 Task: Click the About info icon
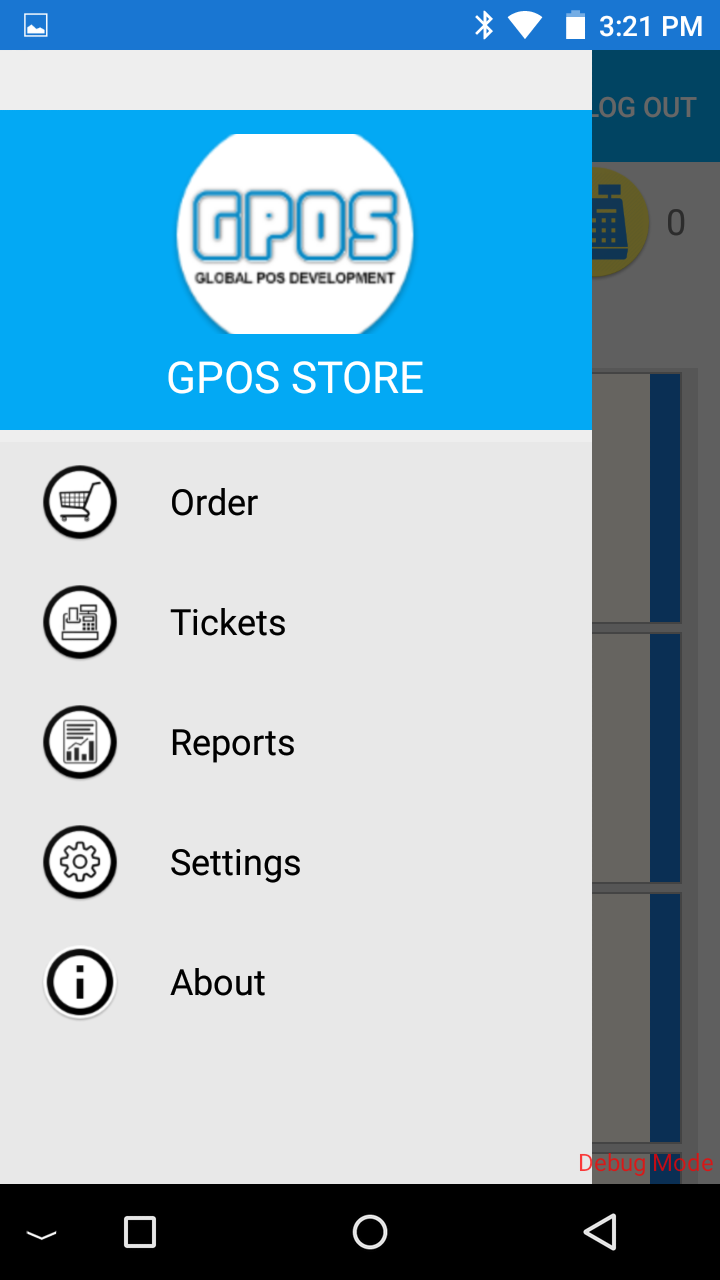(80, 982)
